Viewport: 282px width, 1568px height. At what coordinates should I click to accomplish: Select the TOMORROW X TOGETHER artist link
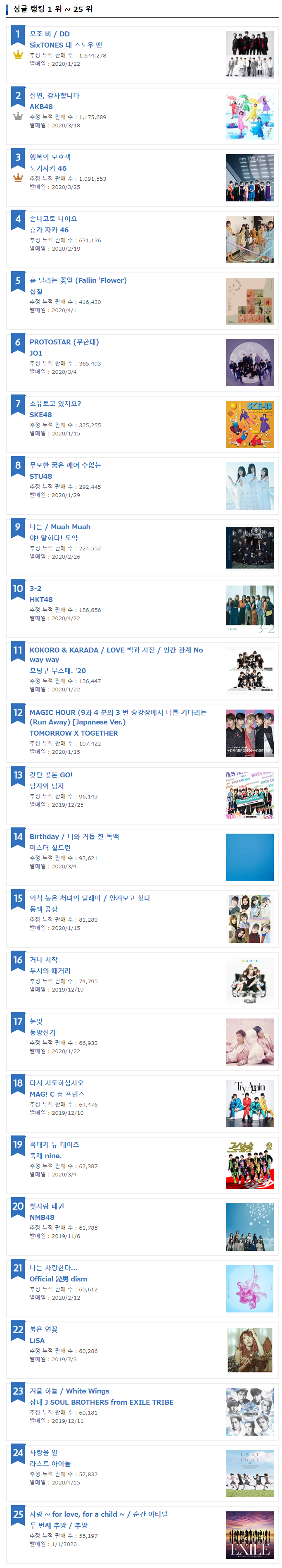click(x=73, y=733)
